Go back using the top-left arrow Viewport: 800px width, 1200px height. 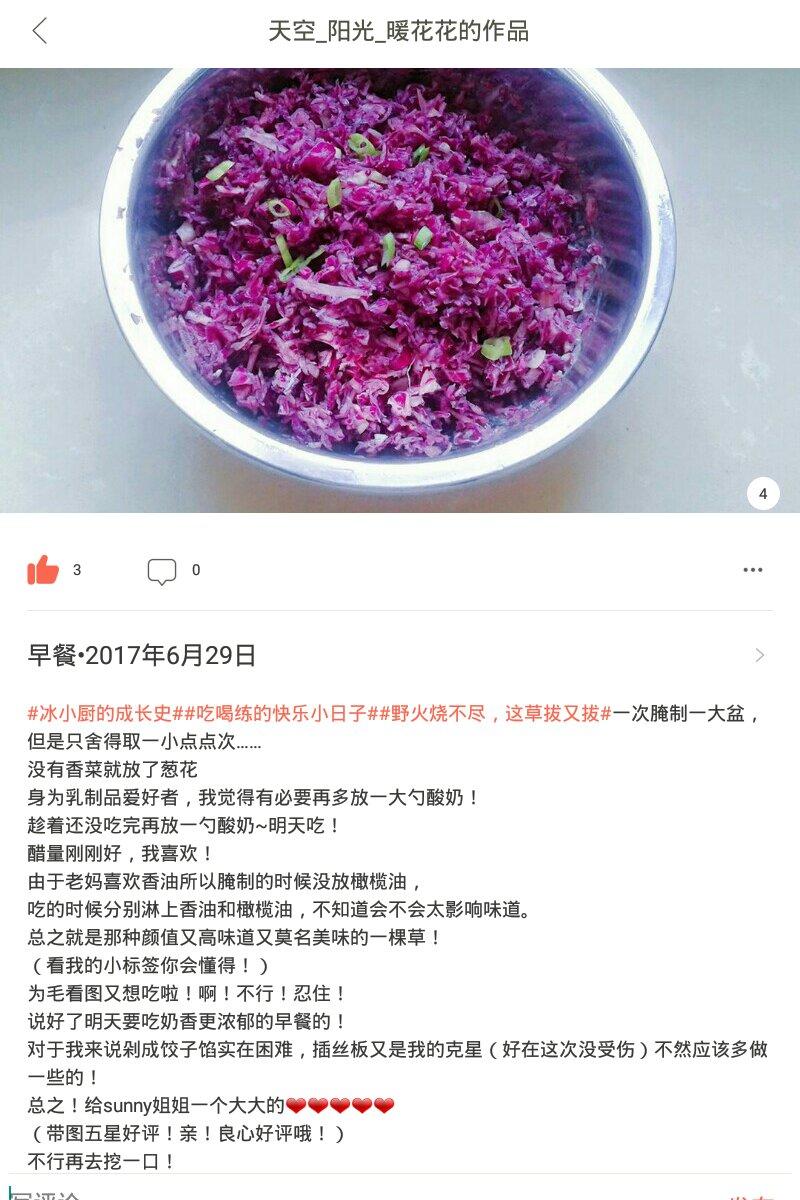[x=40, y=31]
